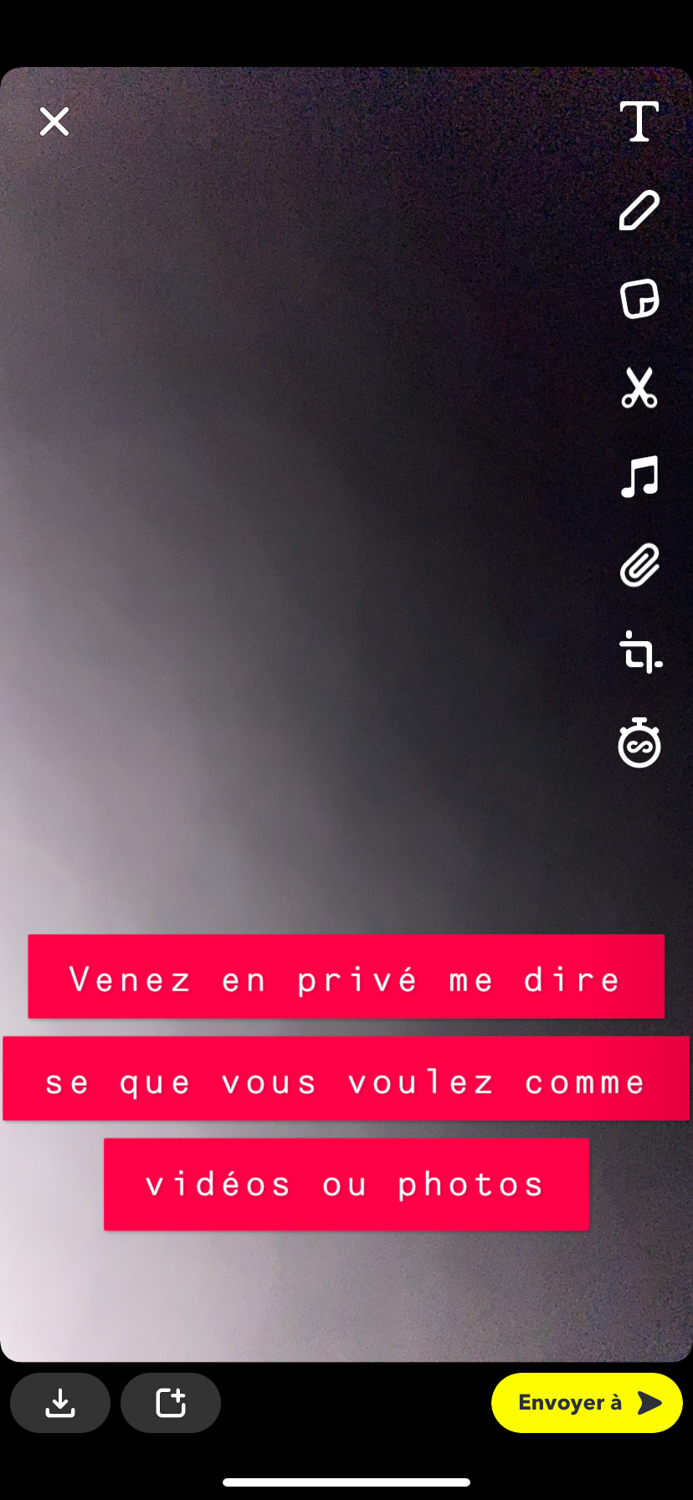
Task: Open the pencil drawing tool
Action: pyautogui.click(x=639, y=211)
